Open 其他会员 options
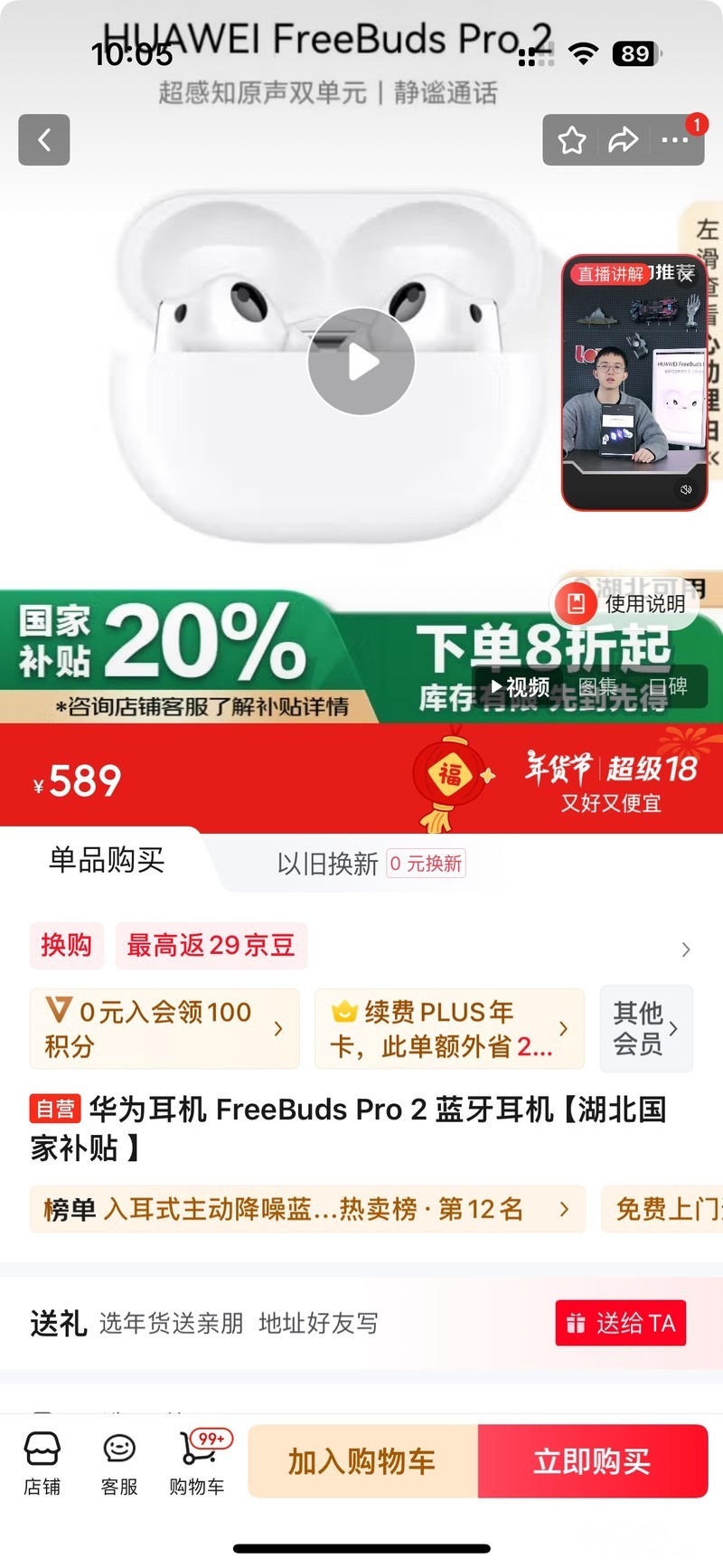 pyautogui.click(x=646, y=1029)
